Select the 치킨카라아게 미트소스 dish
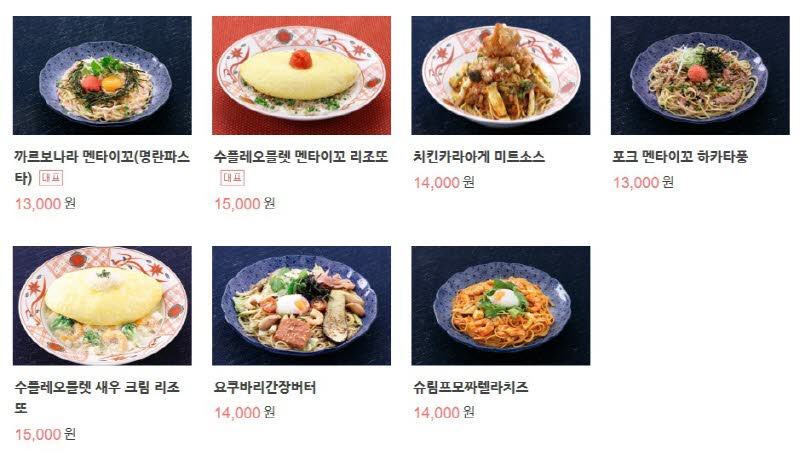The height and width of the screenshot is (458, 800). tap(500, 75)
